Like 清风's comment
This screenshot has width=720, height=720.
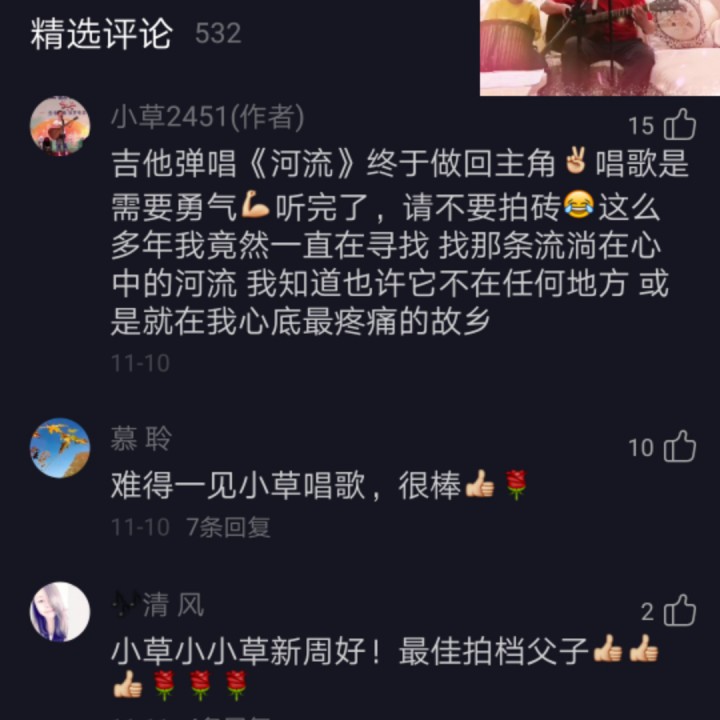[680, 610]
